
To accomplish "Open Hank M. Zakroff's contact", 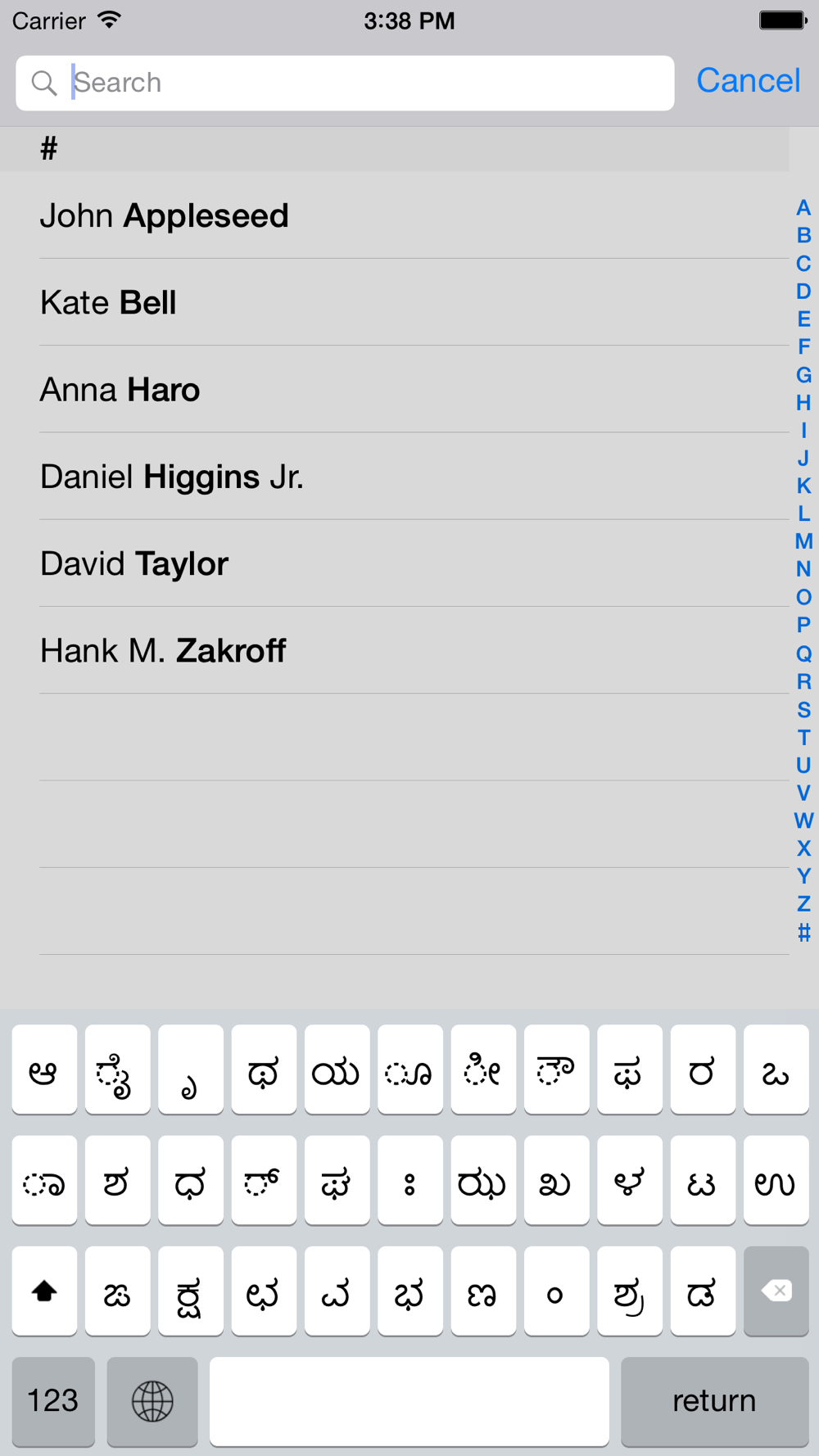I will point(395,650).
